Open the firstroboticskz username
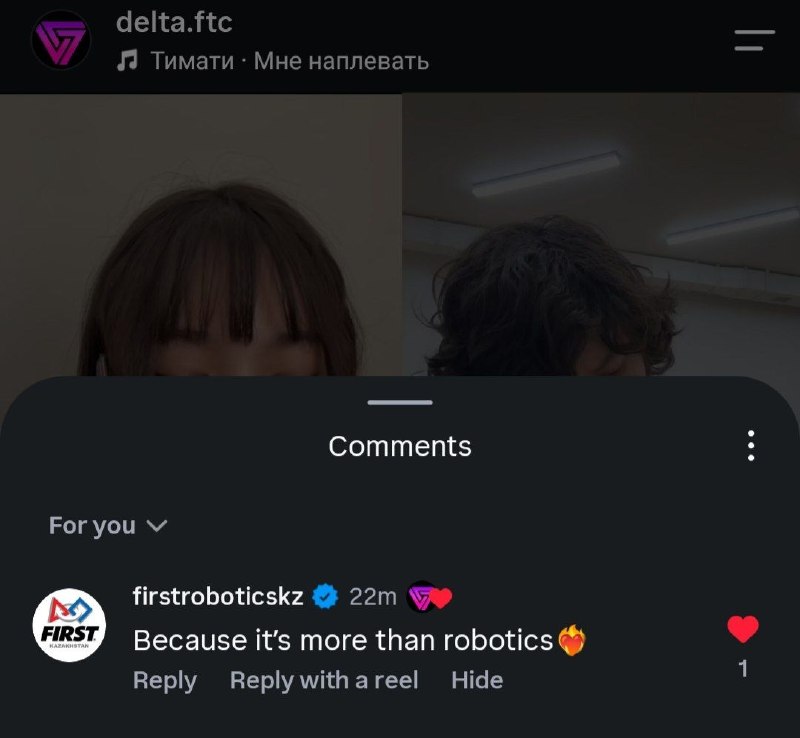 point(218,596)
